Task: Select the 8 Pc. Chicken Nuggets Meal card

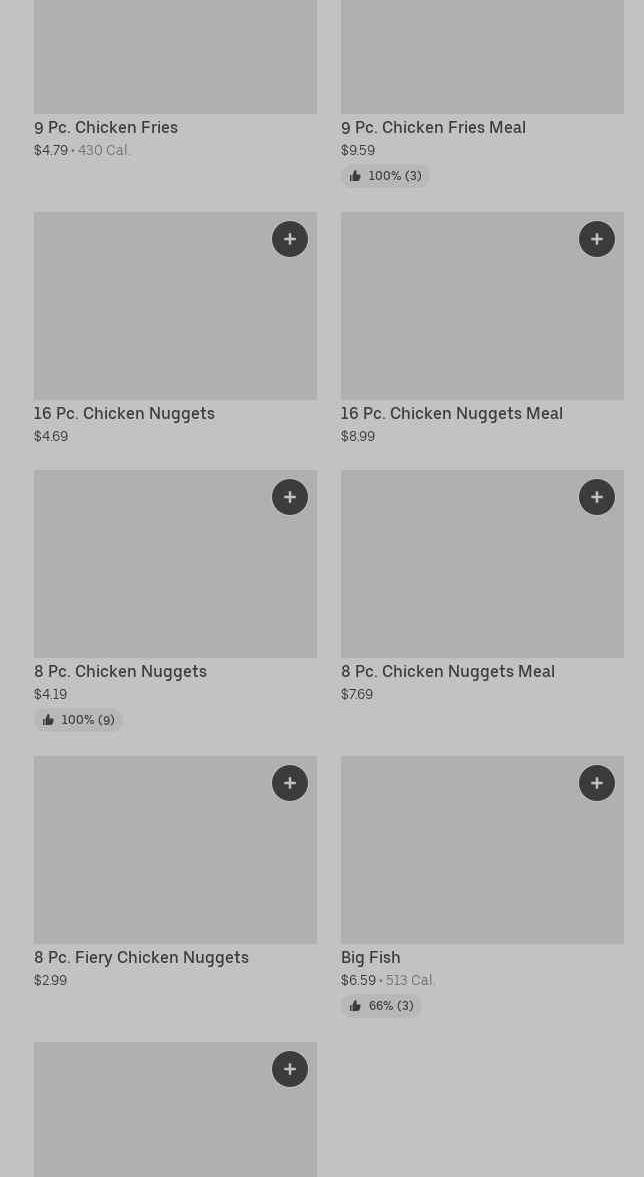Action: [448, 672]
